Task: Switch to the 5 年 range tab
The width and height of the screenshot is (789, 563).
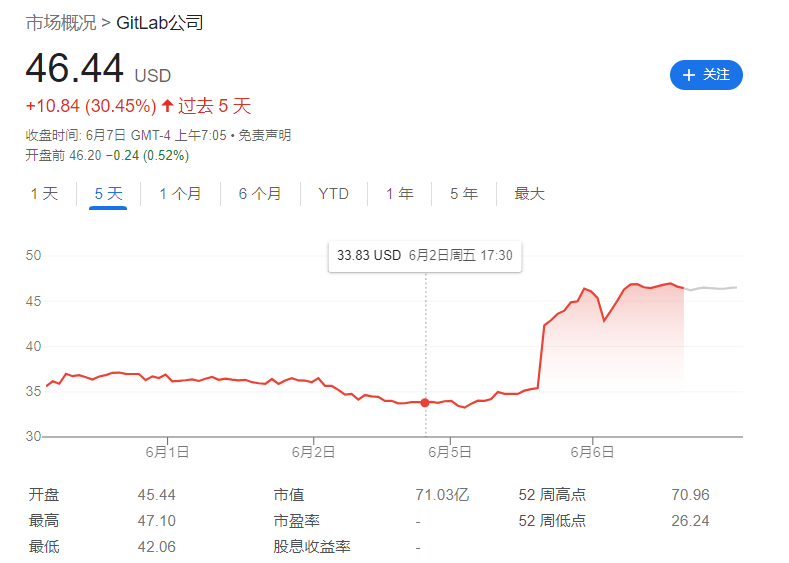Action: tap(463, 194)
